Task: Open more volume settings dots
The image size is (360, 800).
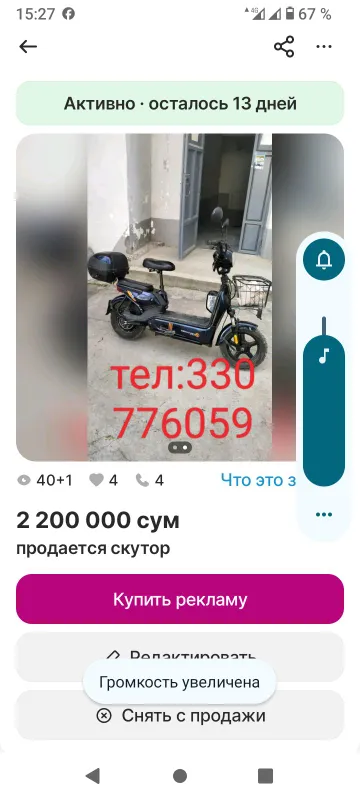Action: [x=324, y=514]
